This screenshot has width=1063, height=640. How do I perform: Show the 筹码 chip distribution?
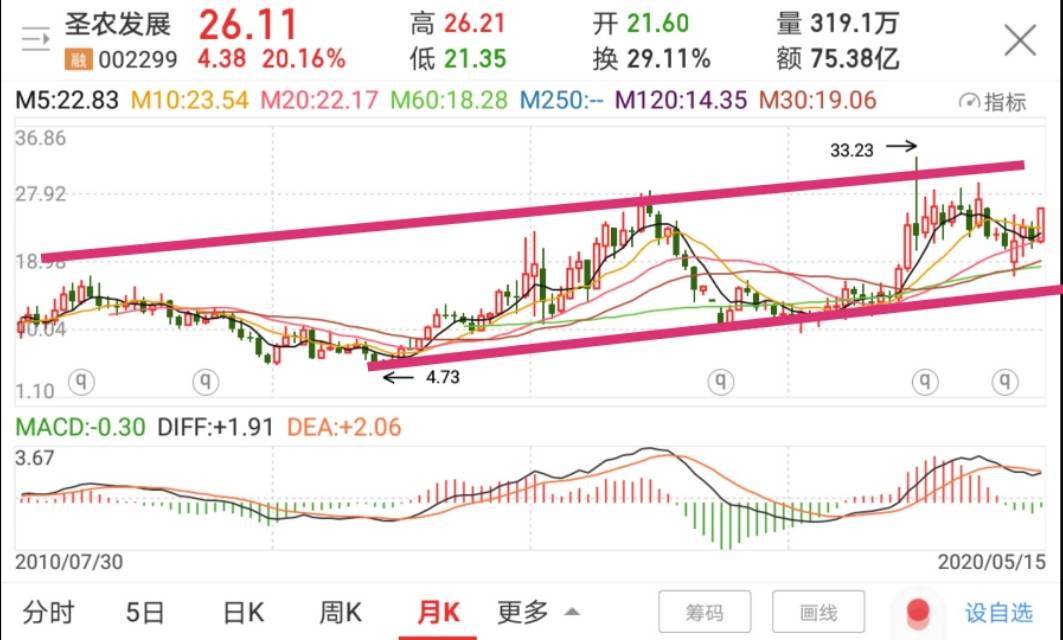tap(705, 612)
